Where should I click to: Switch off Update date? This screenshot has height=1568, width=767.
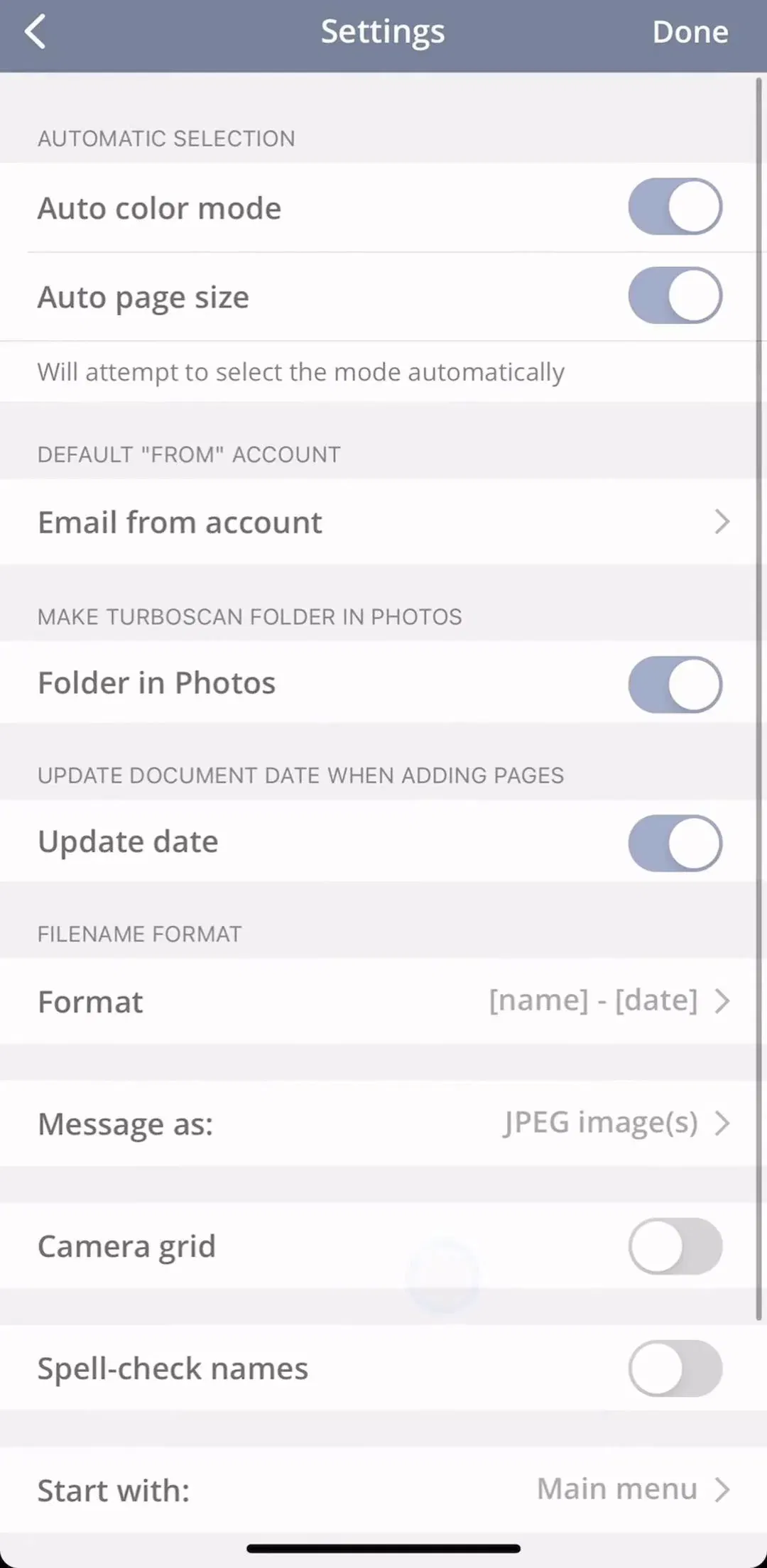point(675,843)
